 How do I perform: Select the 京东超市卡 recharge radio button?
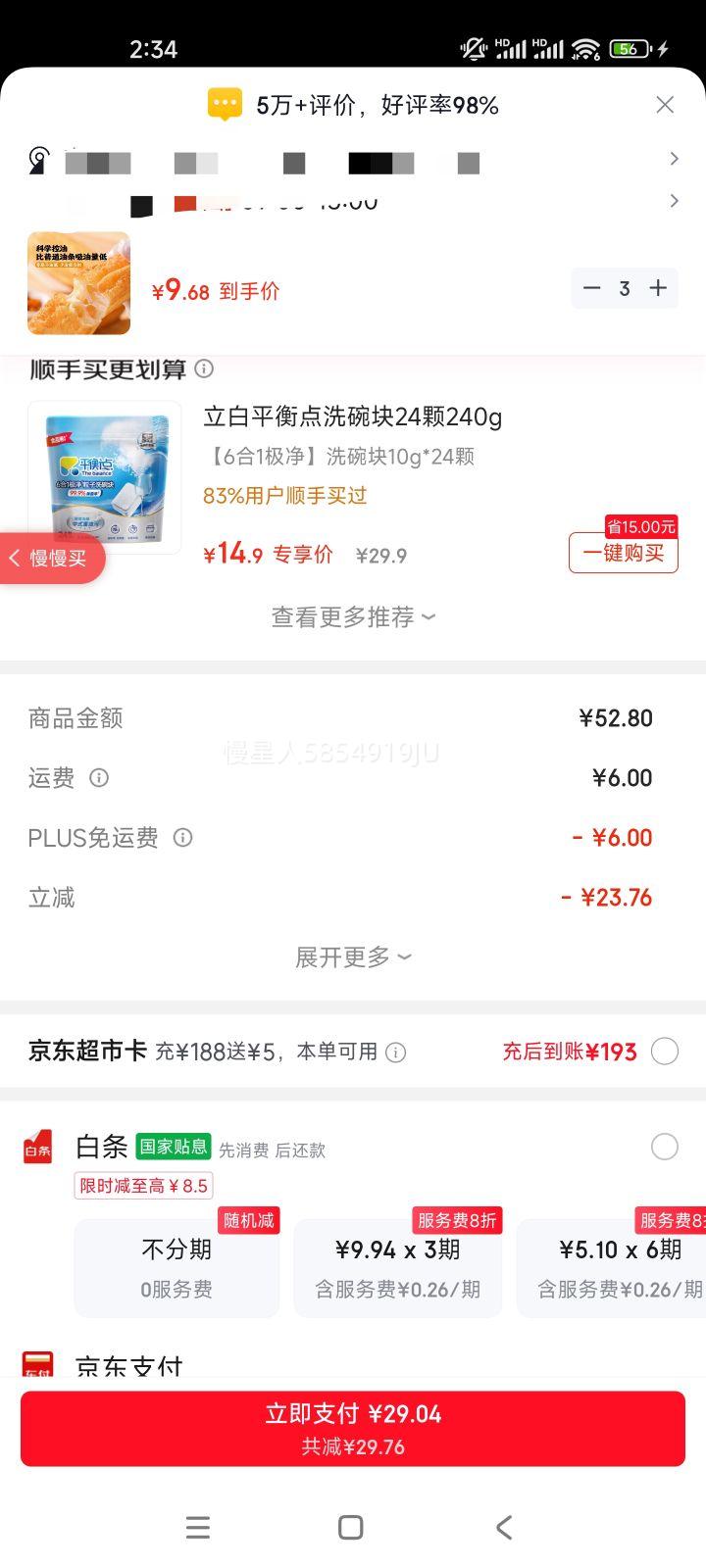665,1050
